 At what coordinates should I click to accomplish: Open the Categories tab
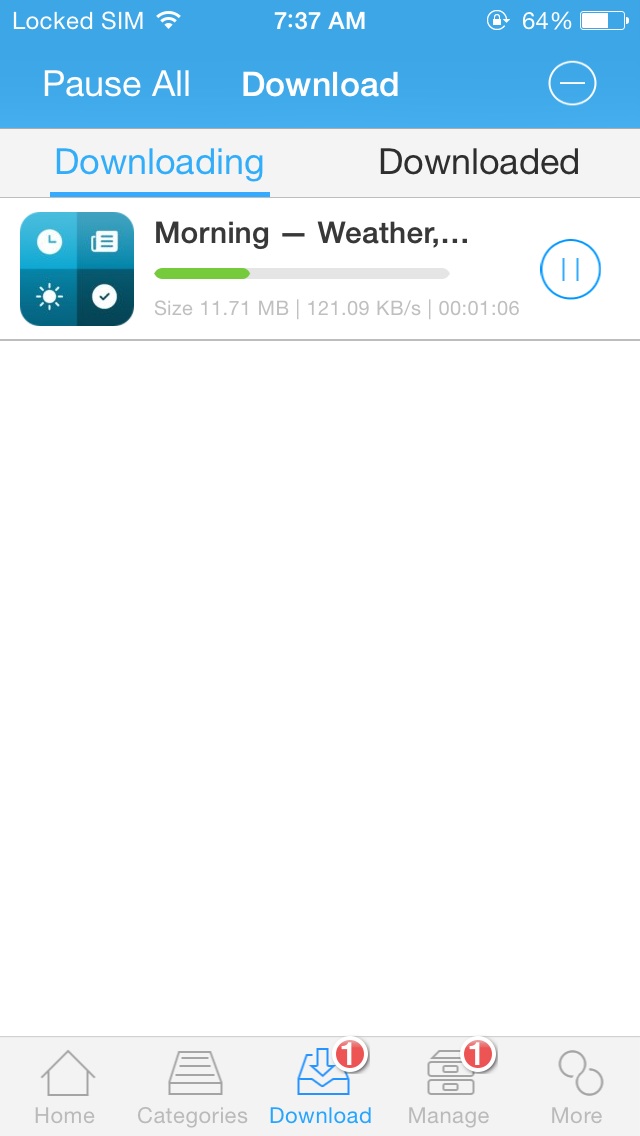click(x=193, y=1087)
